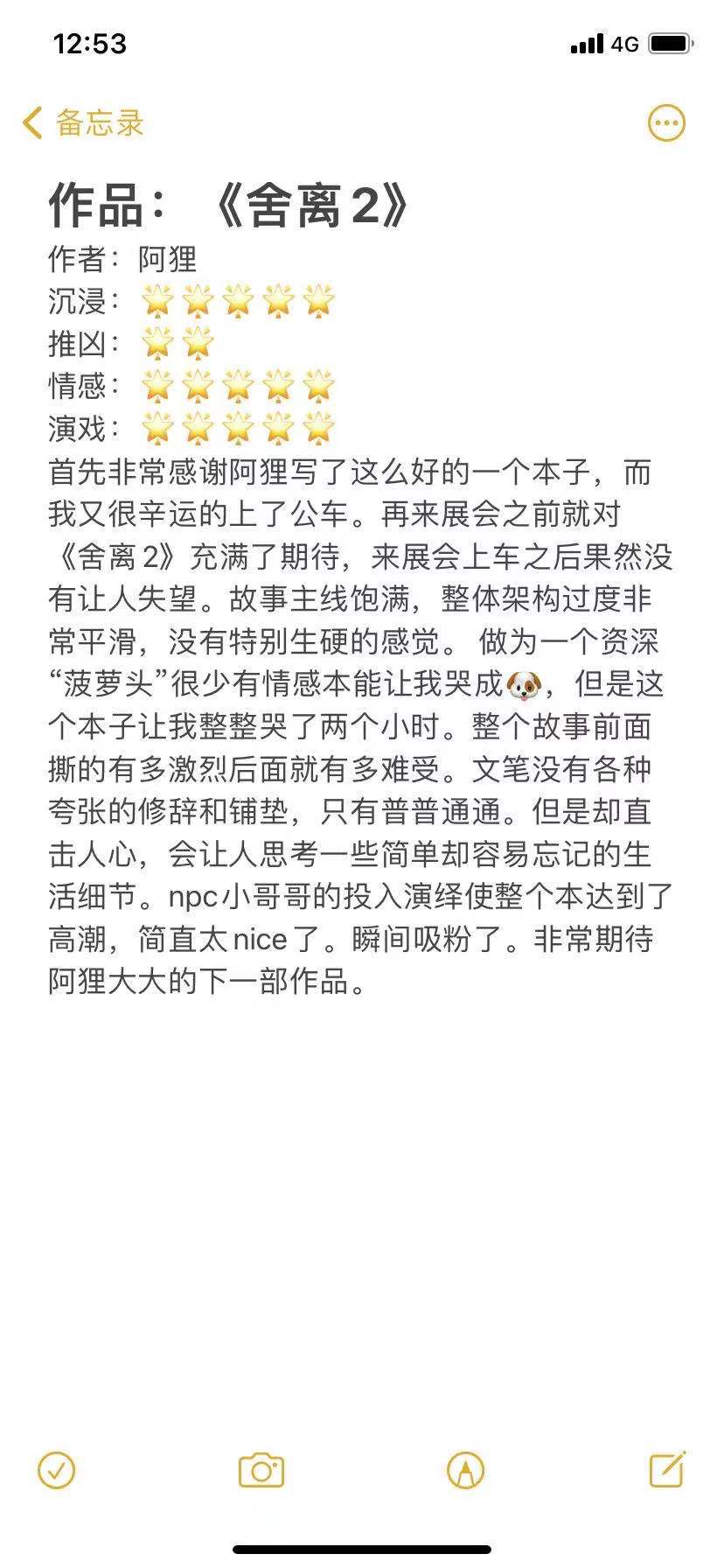Viewport: 724px width, 1568px height.
Task: Add a checklist to the note
Action: (x=57, y=1470)
